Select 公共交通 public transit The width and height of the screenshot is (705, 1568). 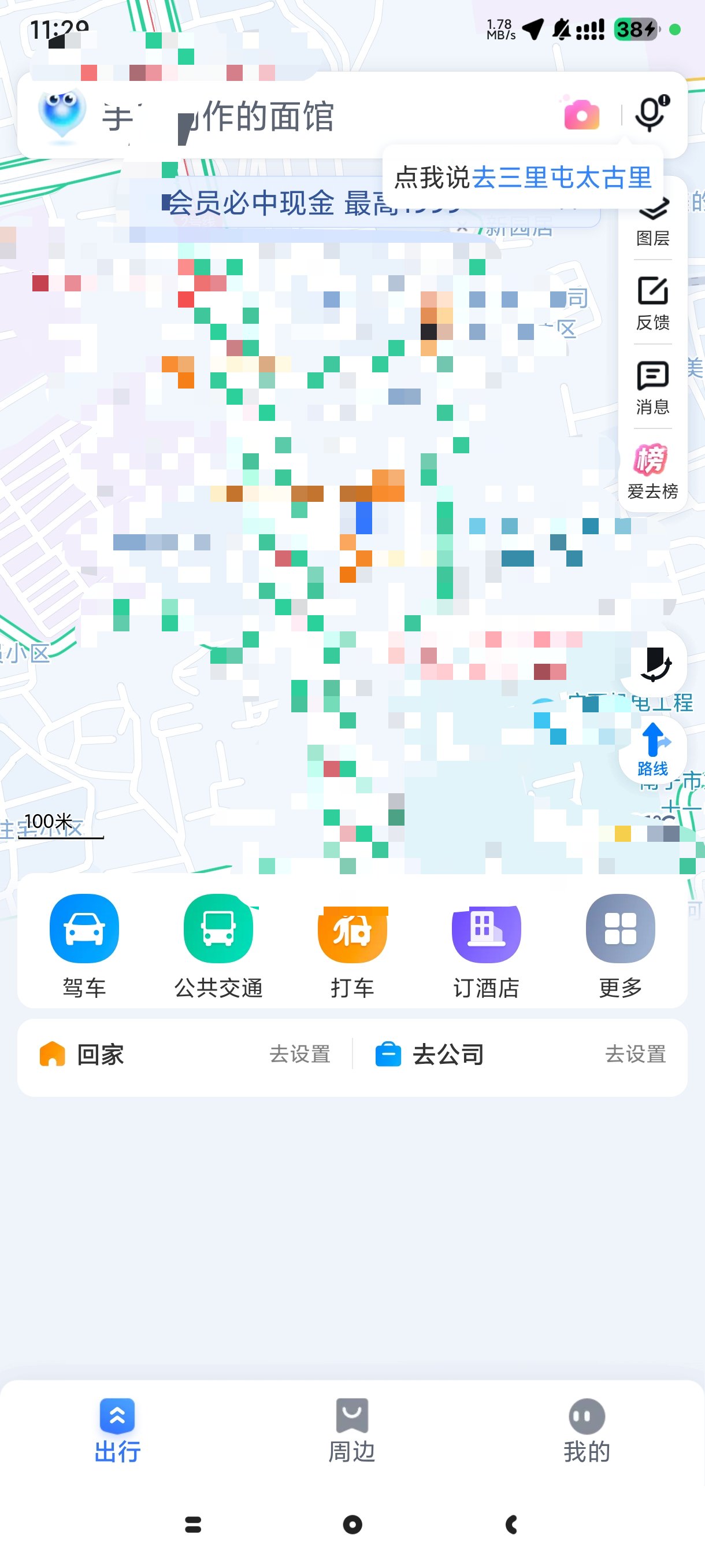[x=218, y=945]
